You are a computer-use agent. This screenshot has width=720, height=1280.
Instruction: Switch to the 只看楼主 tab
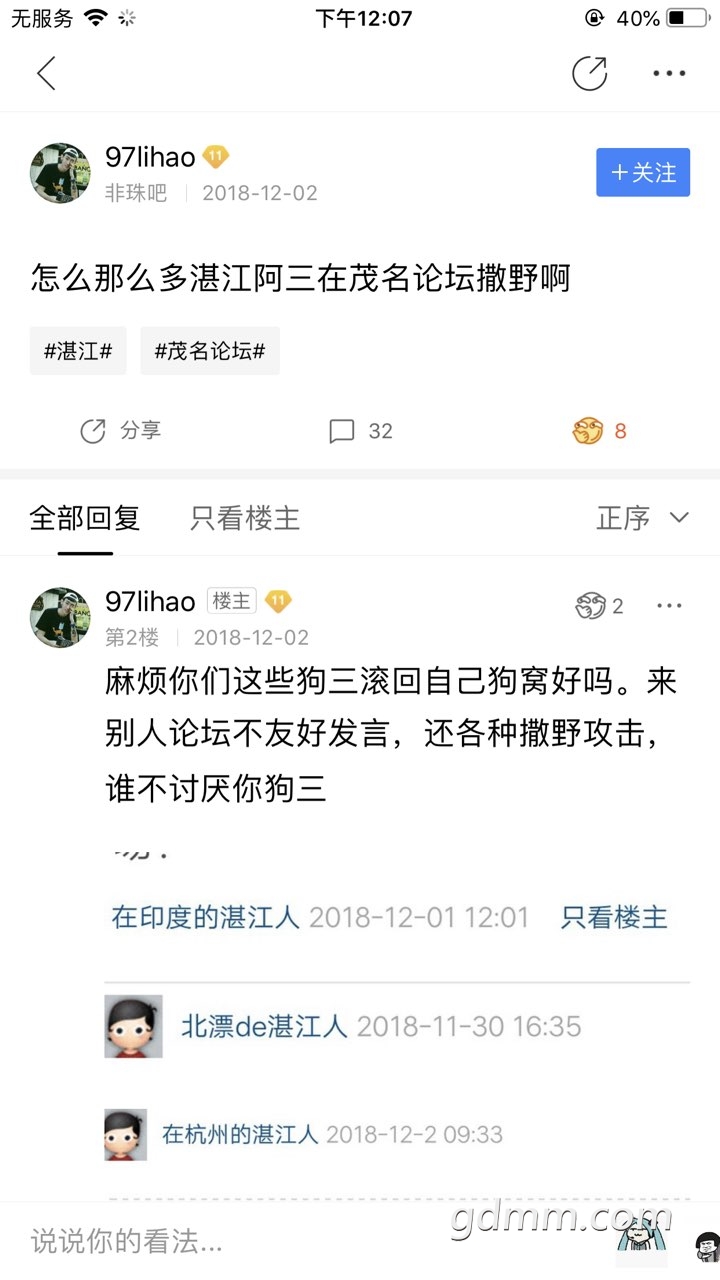(245, 518)
